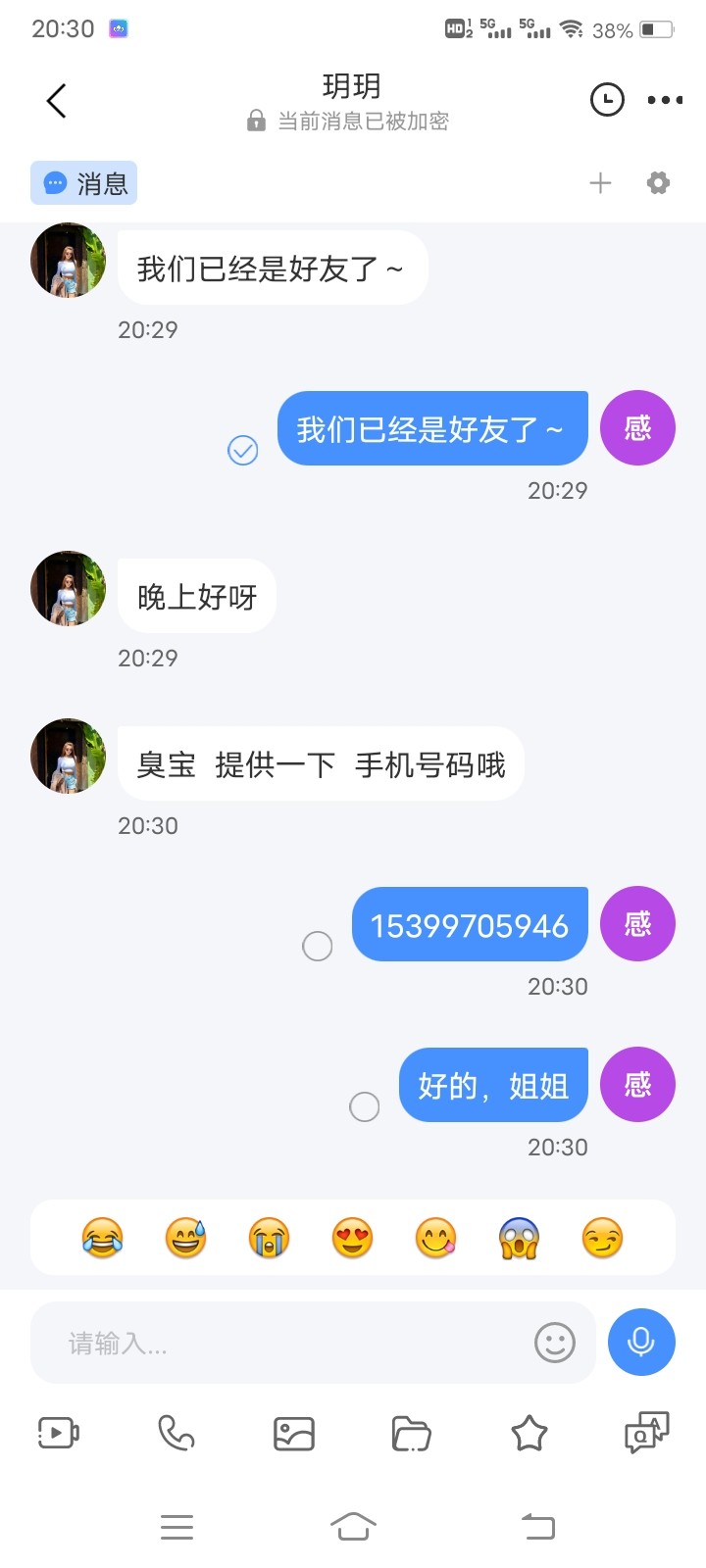Insert the laughing-crying emoji

(x=101, y=1237)
